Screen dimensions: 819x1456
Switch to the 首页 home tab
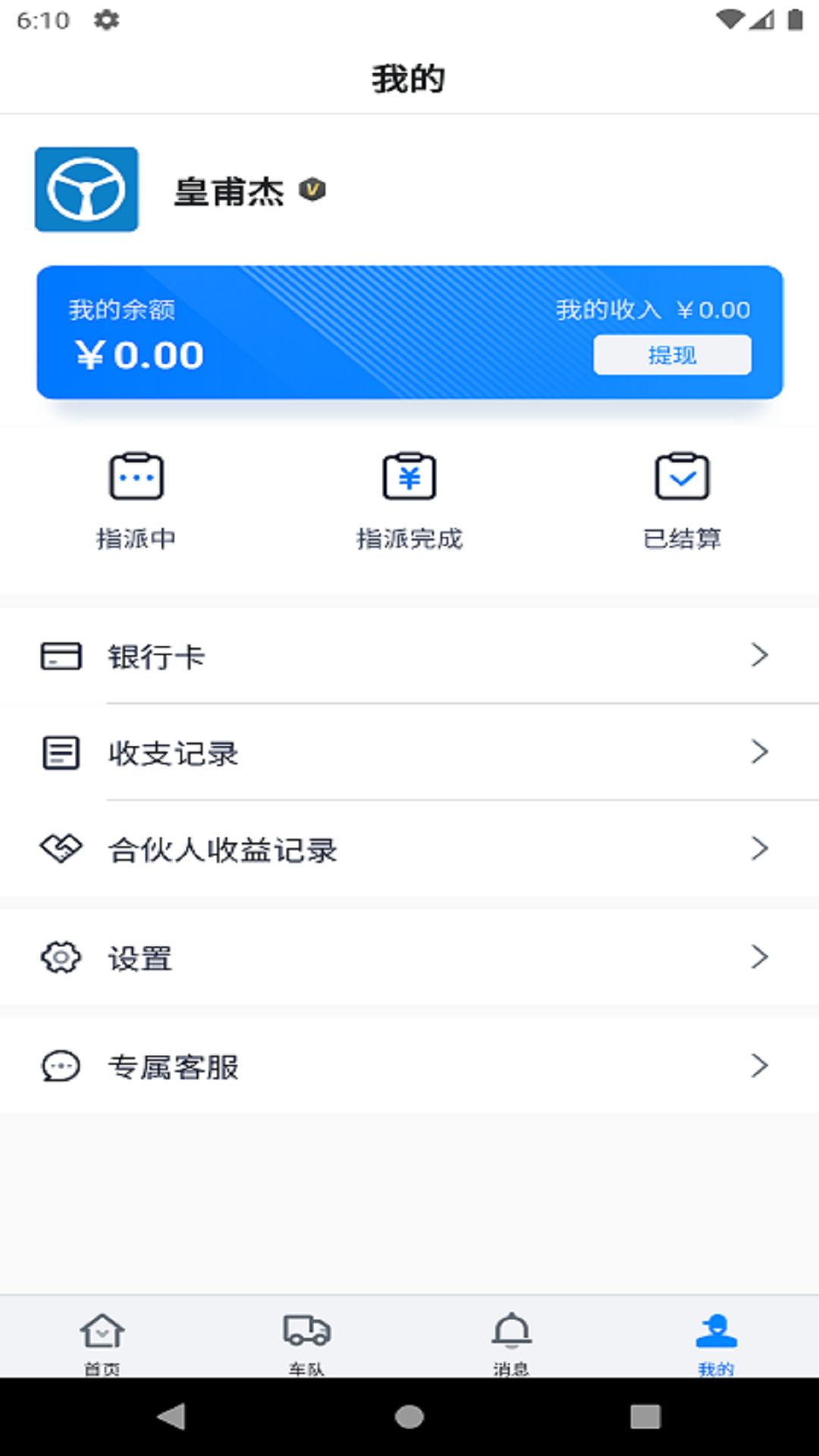102,1341
